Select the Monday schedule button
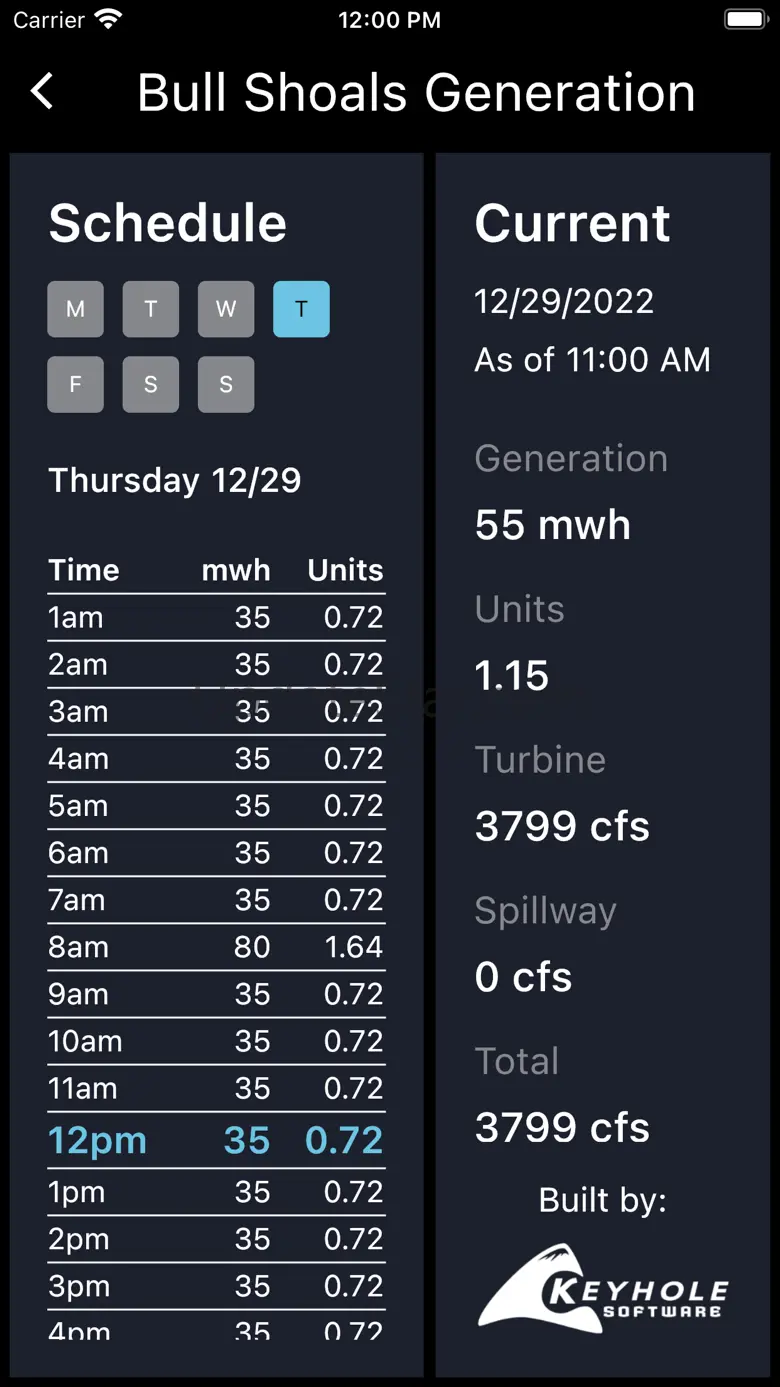This screenshot has width=780, height=1387. tap(75, 309)
